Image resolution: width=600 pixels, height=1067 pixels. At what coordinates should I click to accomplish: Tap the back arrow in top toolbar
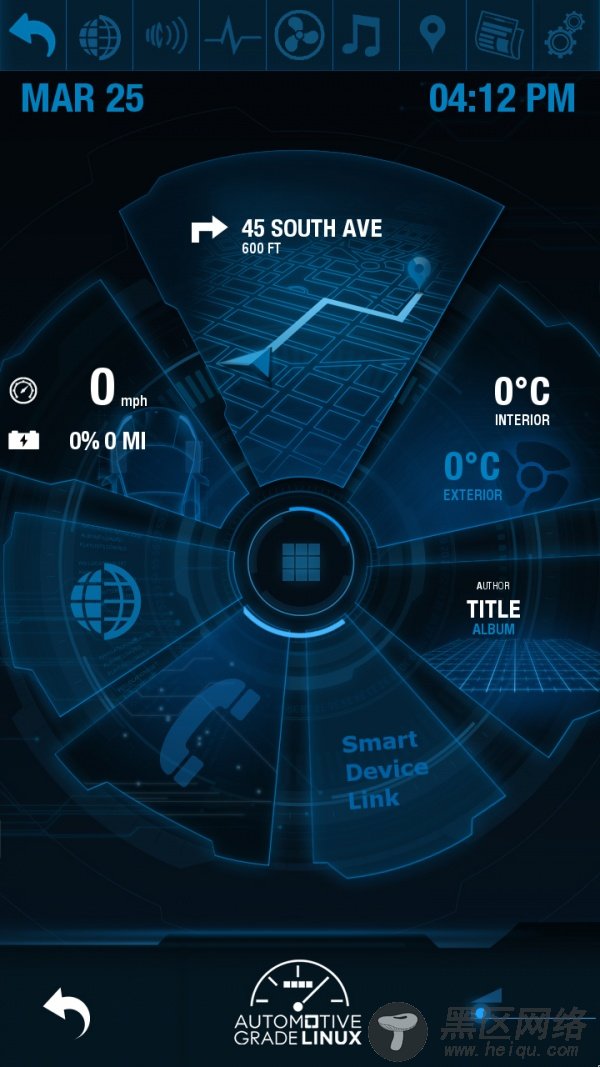(32, 35)
